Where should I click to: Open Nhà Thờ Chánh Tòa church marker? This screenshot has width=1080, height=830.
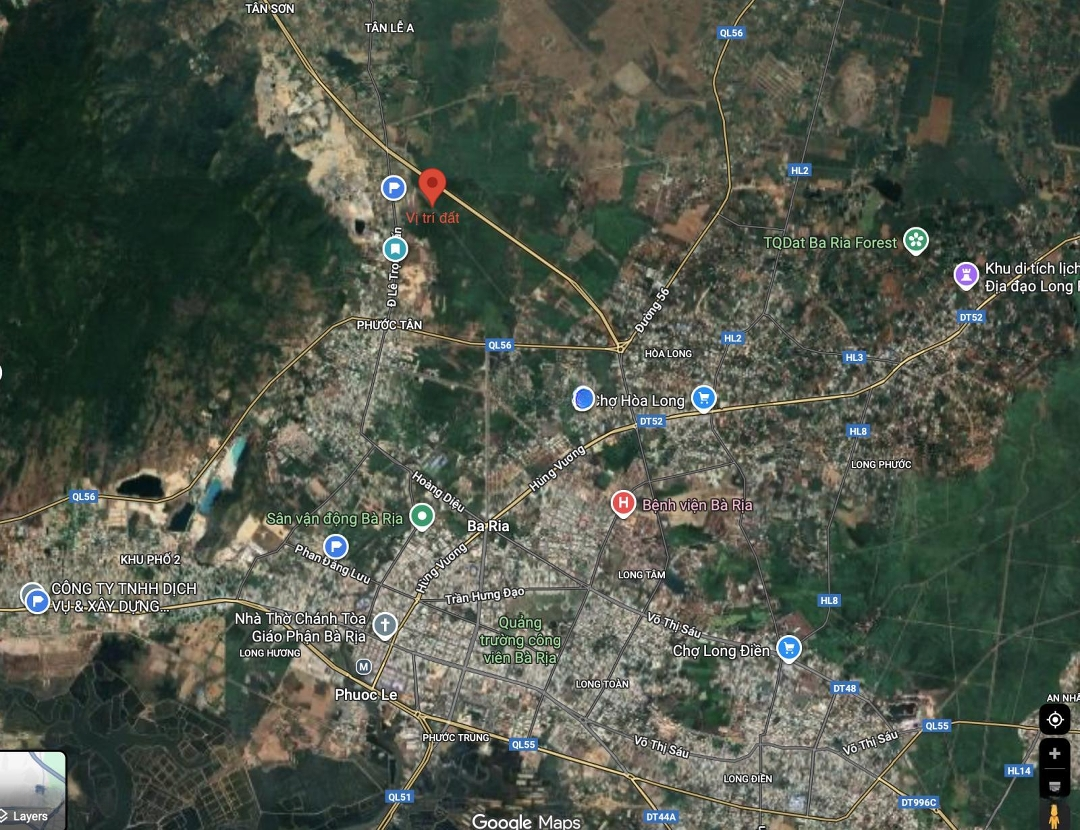pyautogui.click(x=384, y=625)
